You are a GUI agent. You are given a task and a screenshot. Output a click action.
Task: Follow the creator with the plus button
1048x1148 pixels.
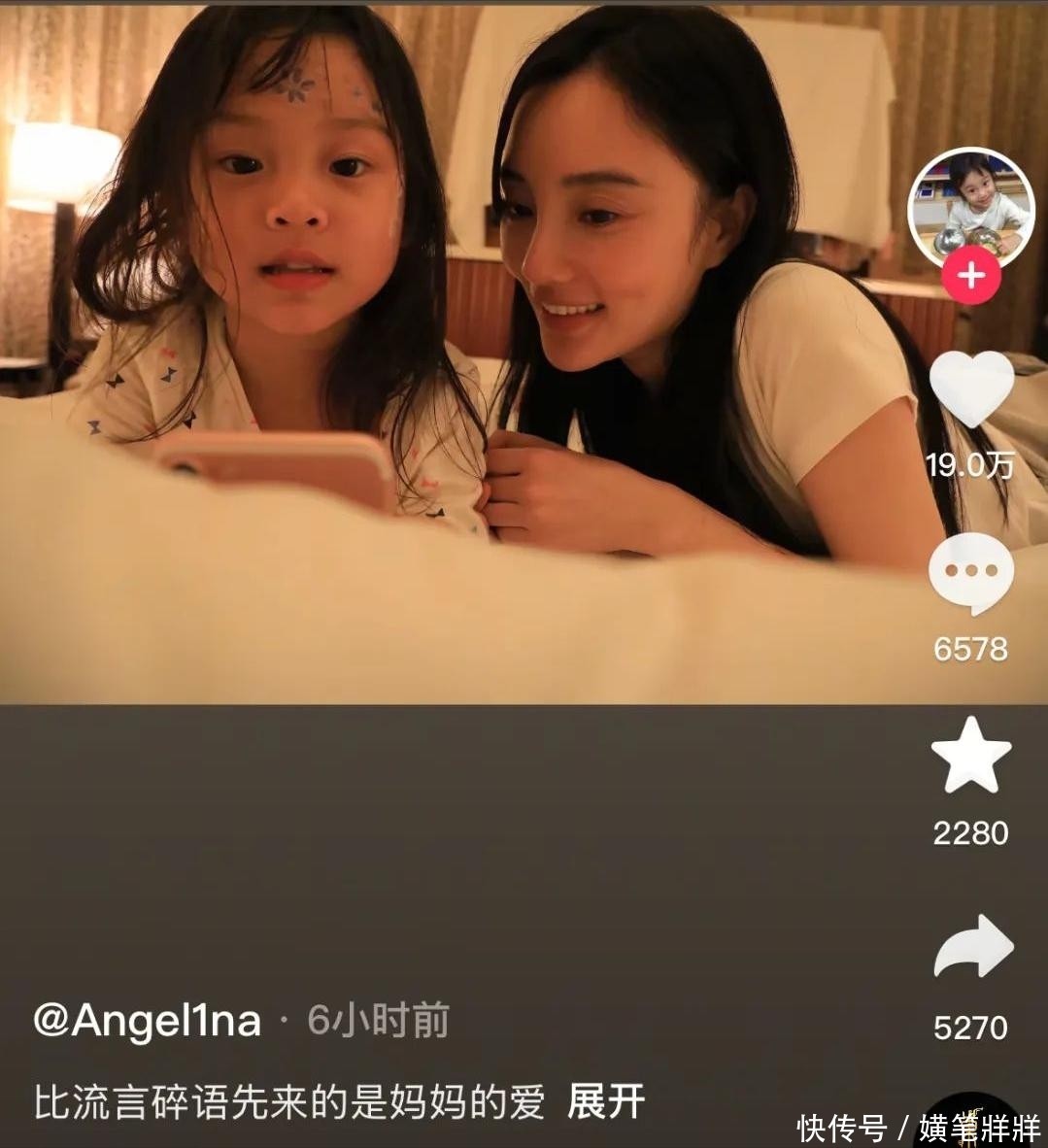(x=970, y=277)
